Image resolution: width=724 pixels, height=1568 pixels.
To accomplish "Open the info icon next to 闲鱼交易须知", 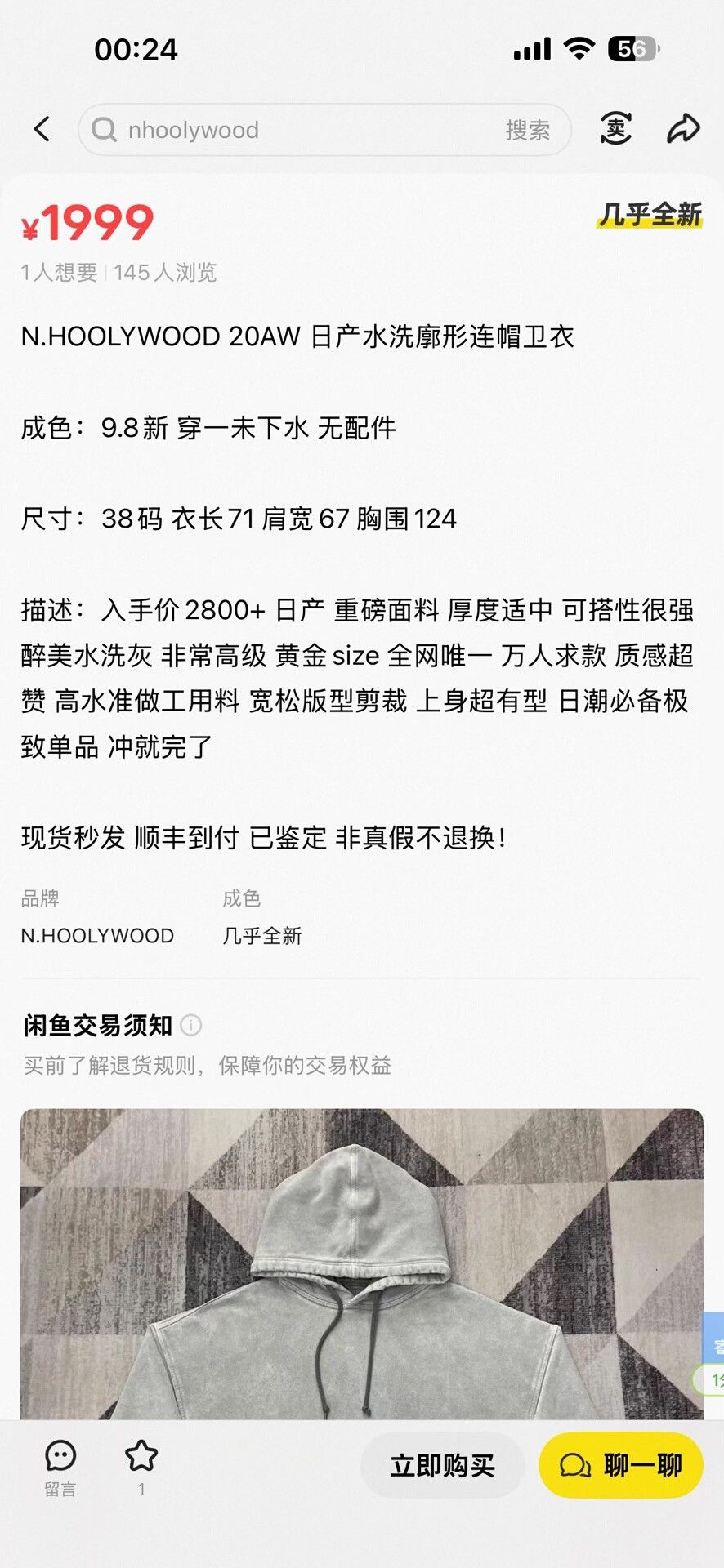I will pos(190,1025).
